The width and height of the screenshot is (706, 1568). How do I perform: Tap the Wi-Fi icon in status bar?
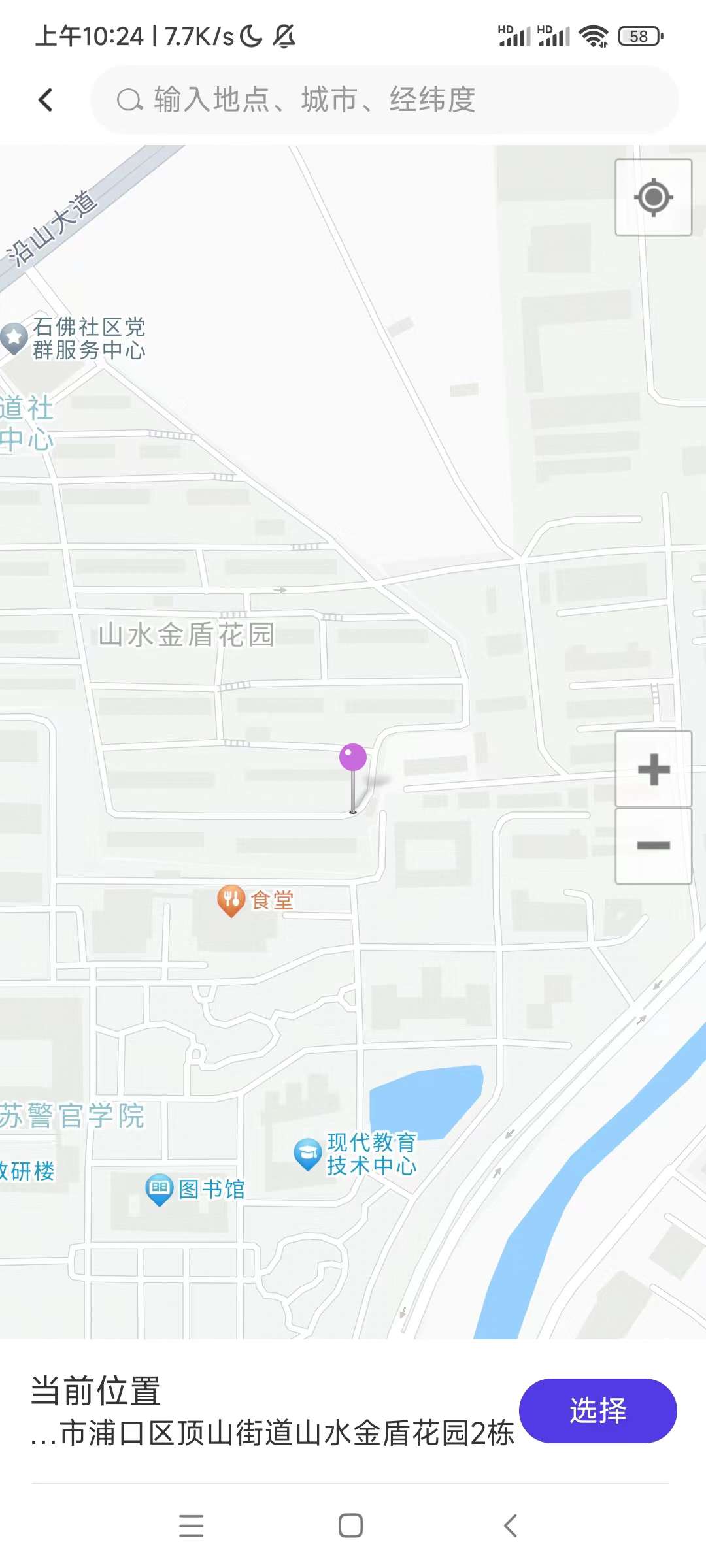point(592,37)
